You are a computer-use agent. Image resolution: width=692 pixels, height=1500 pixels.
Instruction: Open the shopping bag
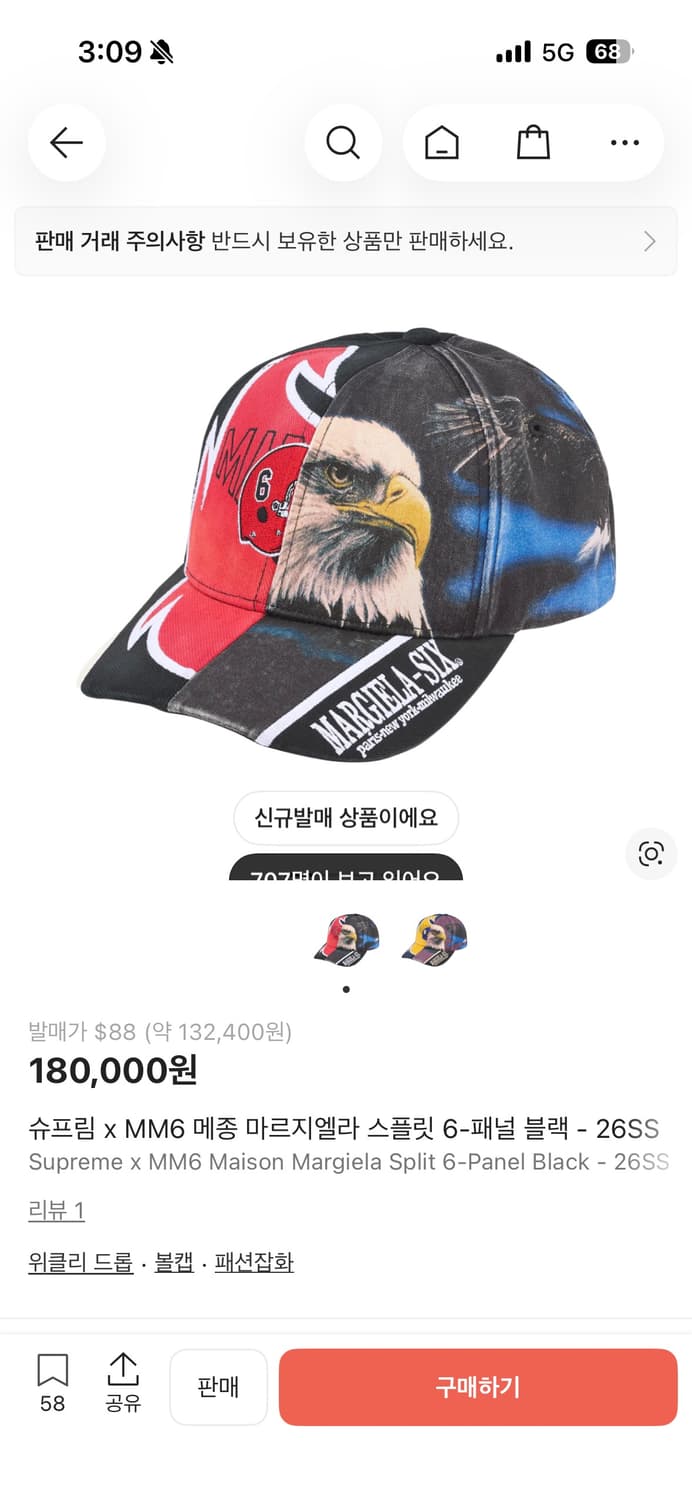point(533,143)
